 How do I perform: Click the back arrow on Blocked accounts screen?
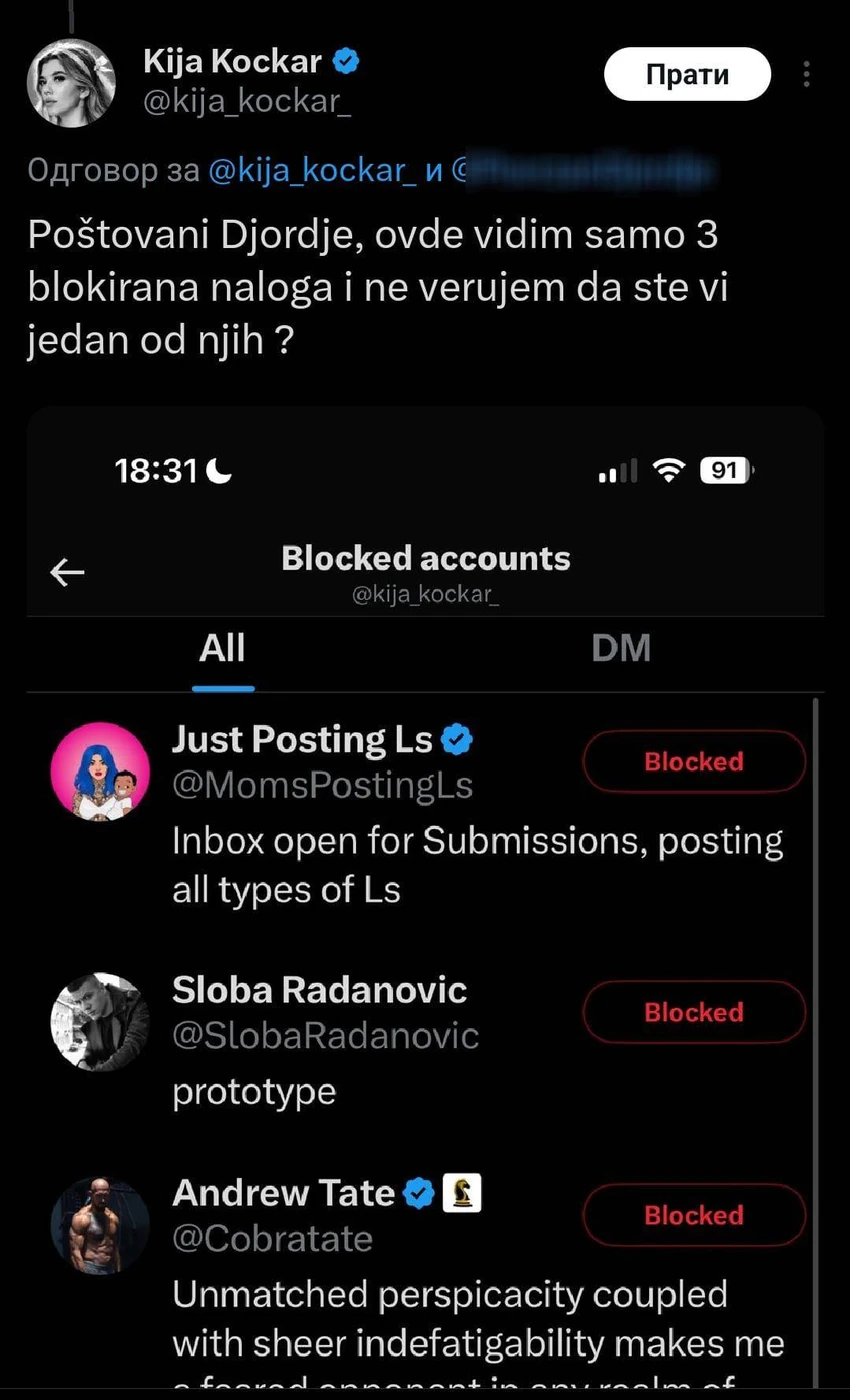coord(67,572)
